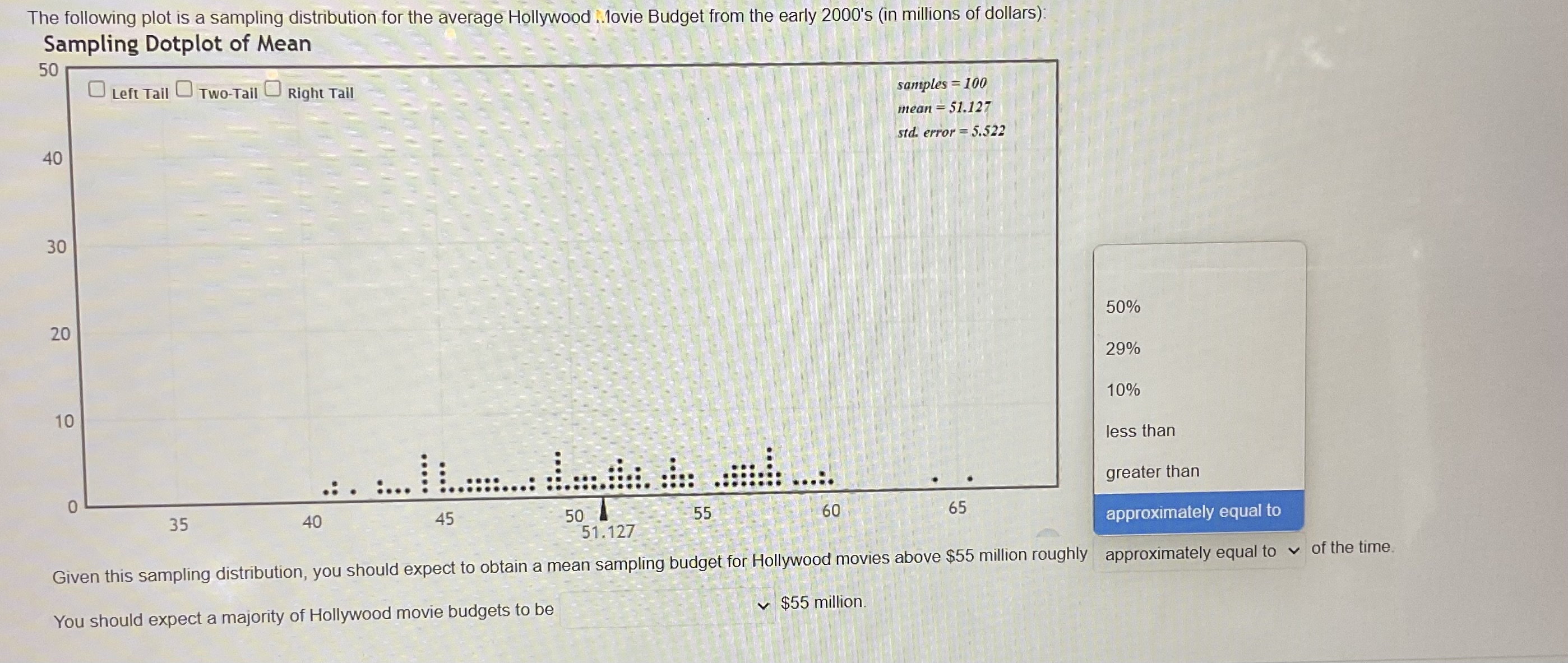Select the blank option in the dropdown list

pos(1198,266)
